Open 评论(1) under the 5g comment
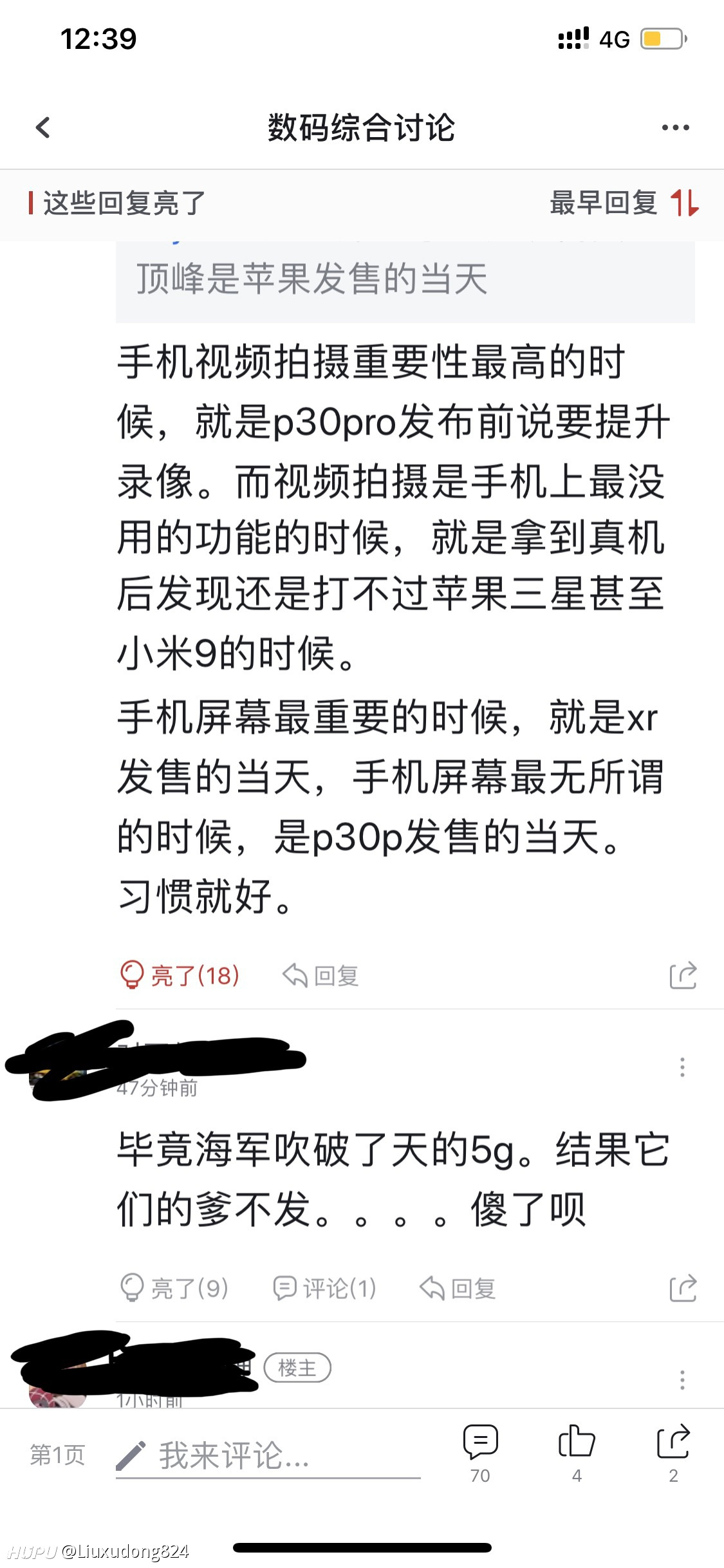This screenshot has width=724, height=1568. (x=324, y=1288)
